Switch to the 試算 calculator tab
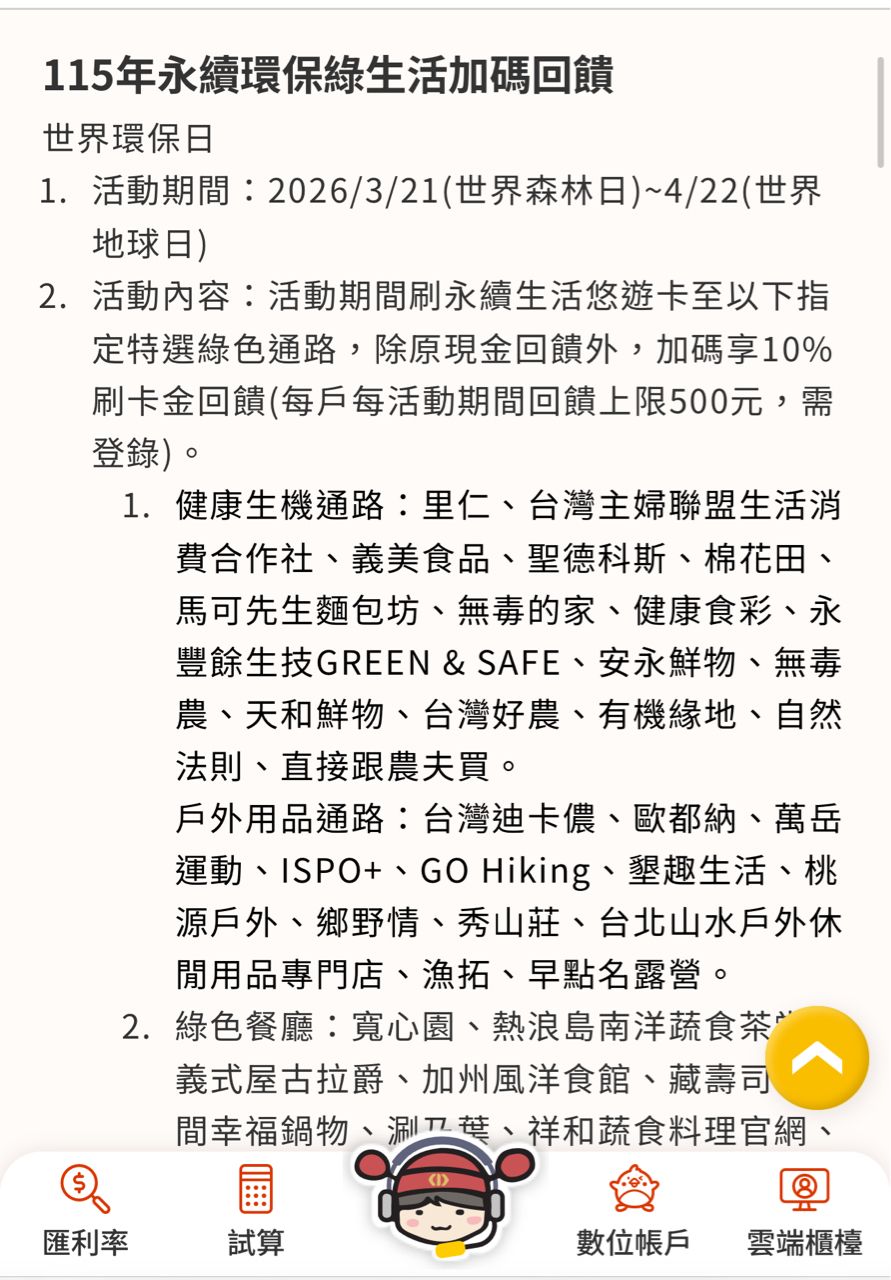Viewport: 891px width, 1280px height. tap(256, 1210)
